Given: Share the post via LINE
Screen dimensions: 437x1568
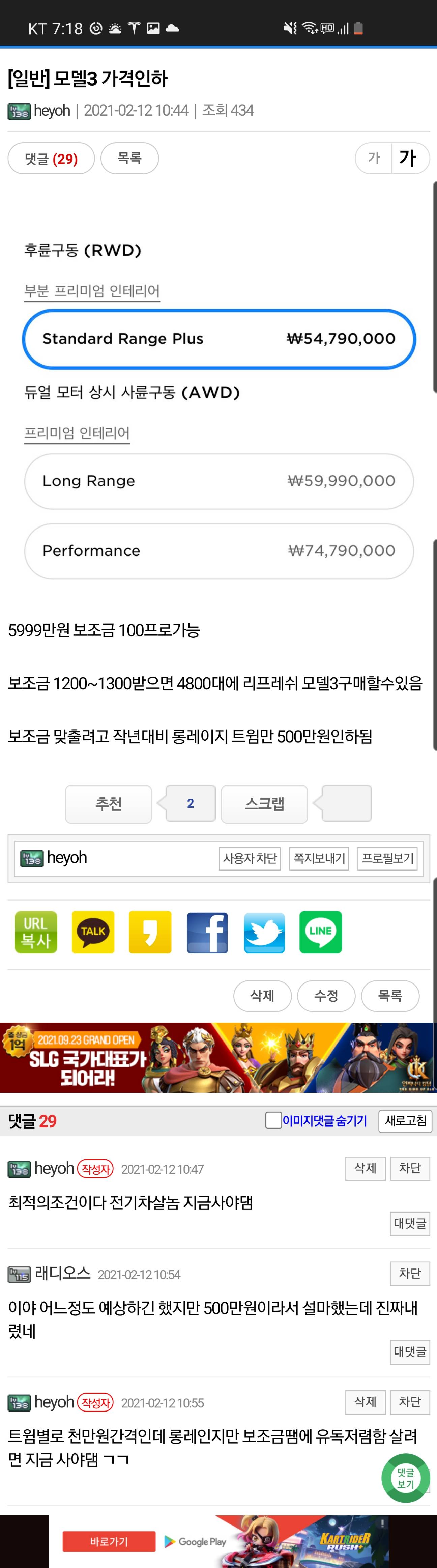Looking at the screenshot, I should [x=321, y=932].
